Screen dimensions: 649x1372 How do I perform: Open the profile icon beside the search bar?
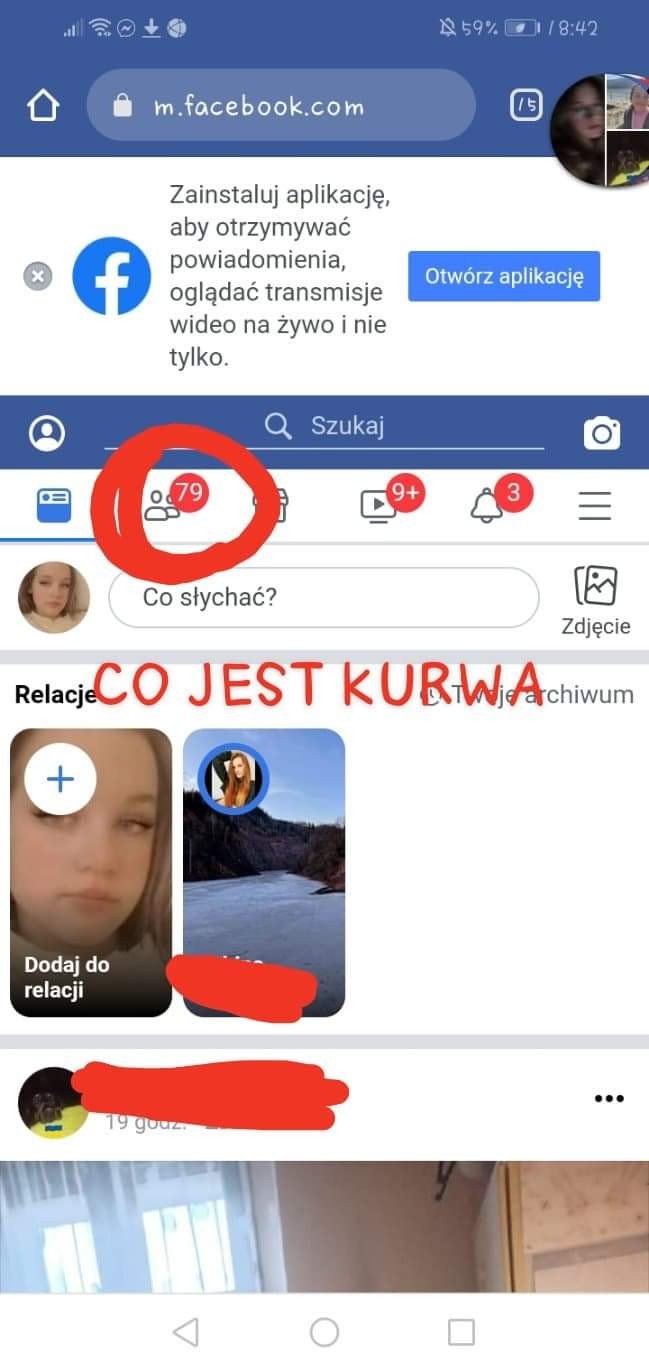pyautogui.click(x=47, y=433)
